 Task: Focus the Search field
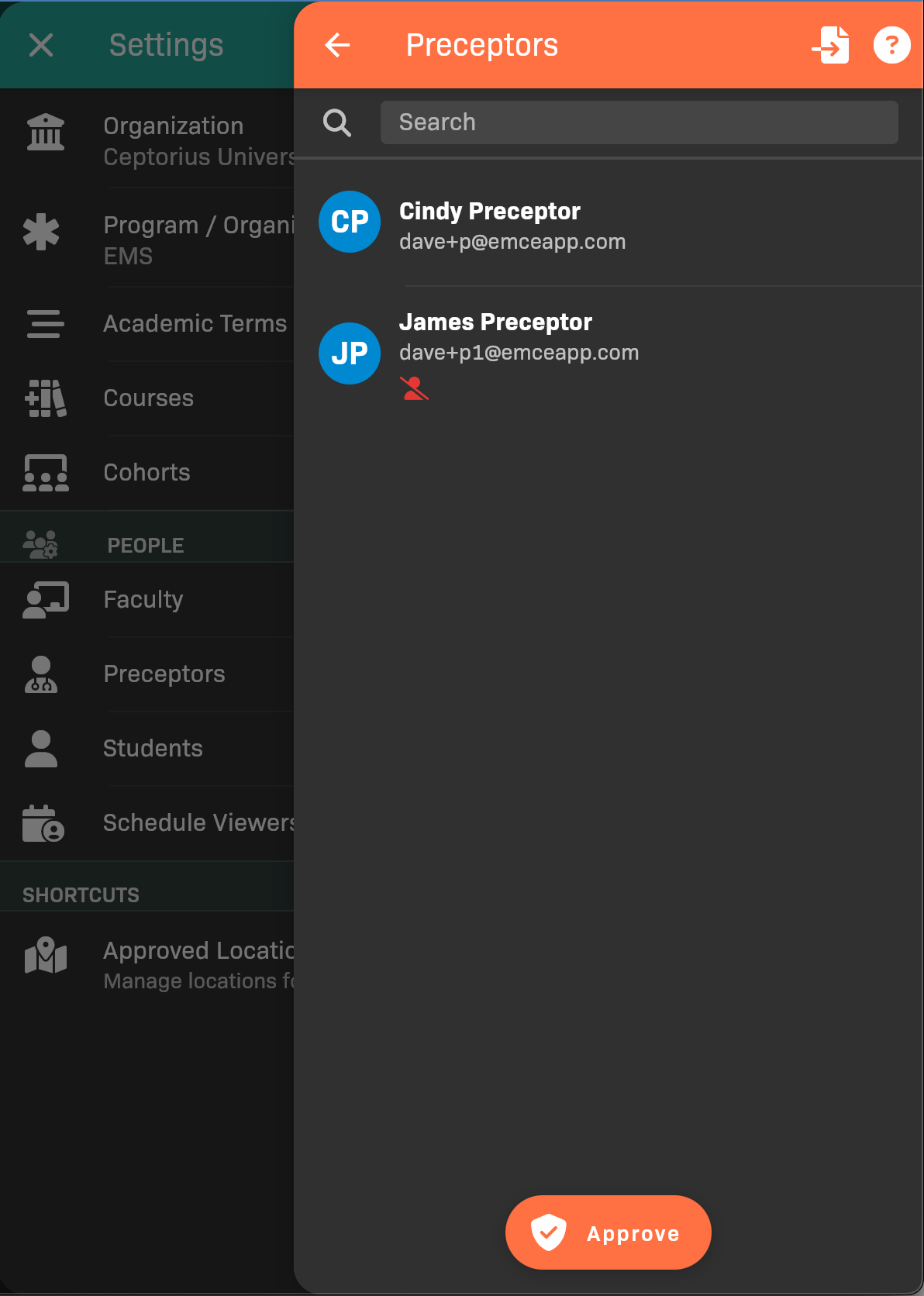[x=639, y=122]
